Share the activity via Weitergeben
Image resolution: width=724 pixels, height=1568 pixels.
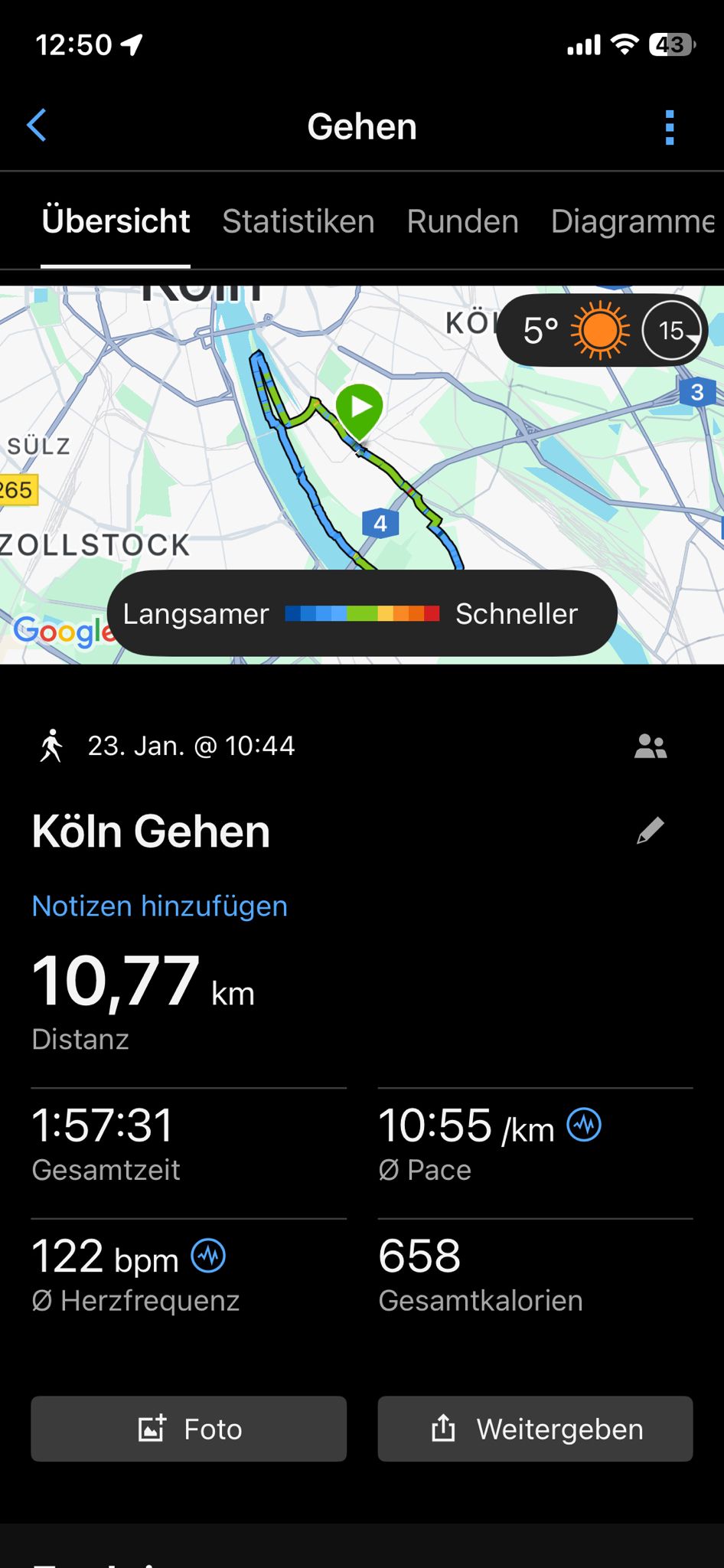click(536, 1429)
